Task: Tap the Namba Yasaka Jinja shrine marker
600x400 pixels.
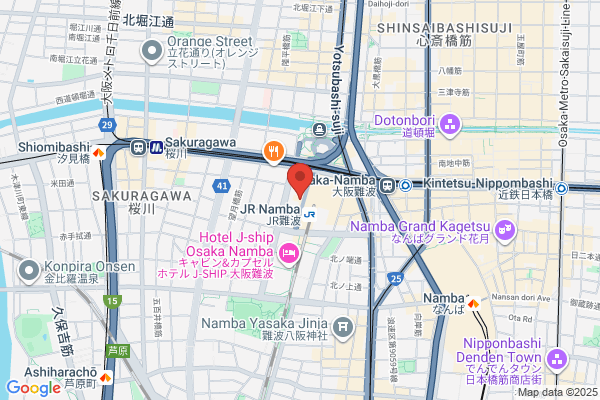Action: pyautogui.click(x=342, y=328)
